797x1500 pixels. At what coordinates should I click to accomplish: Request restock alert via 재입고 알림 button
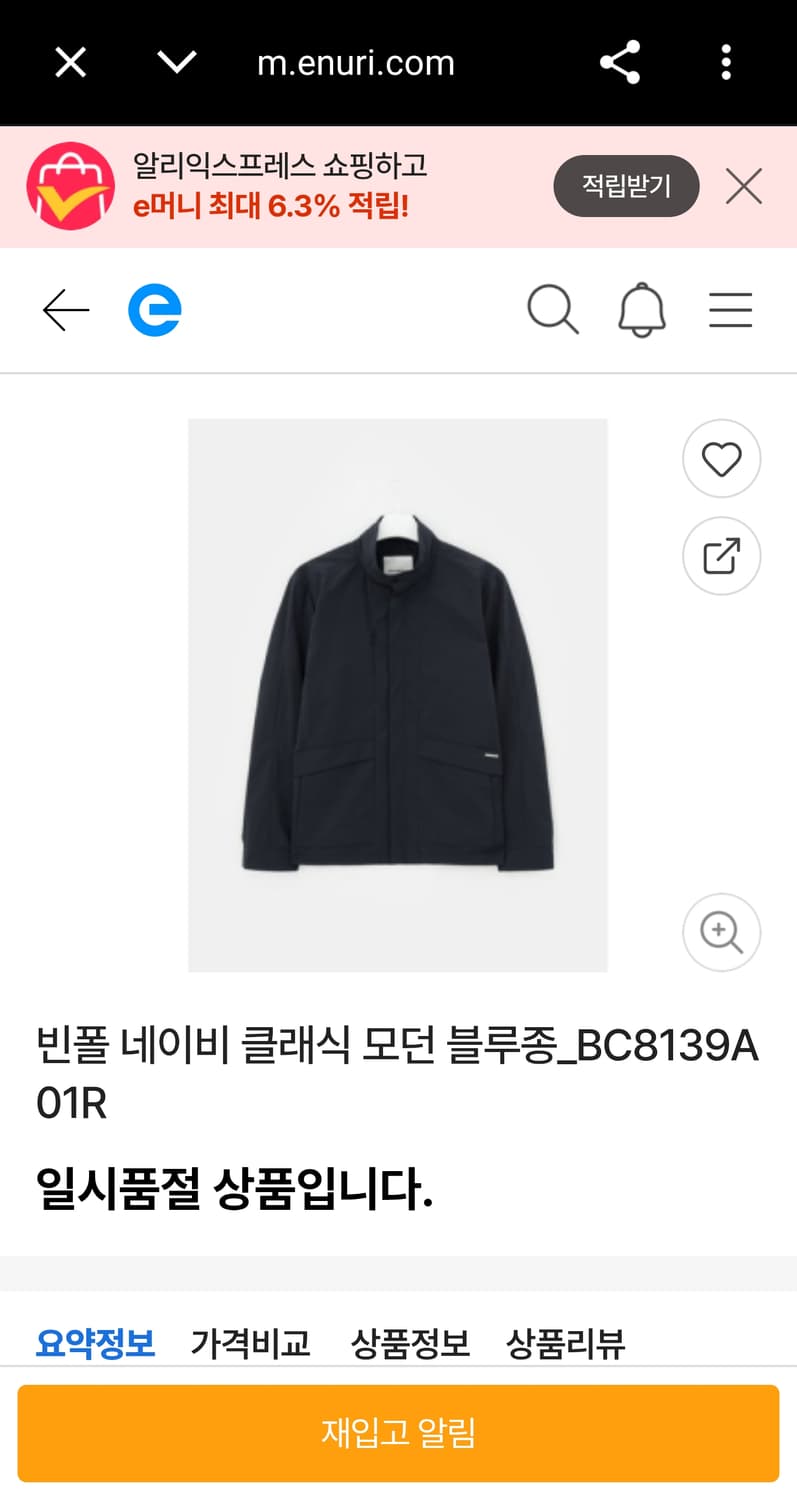tap(398, 1432)
